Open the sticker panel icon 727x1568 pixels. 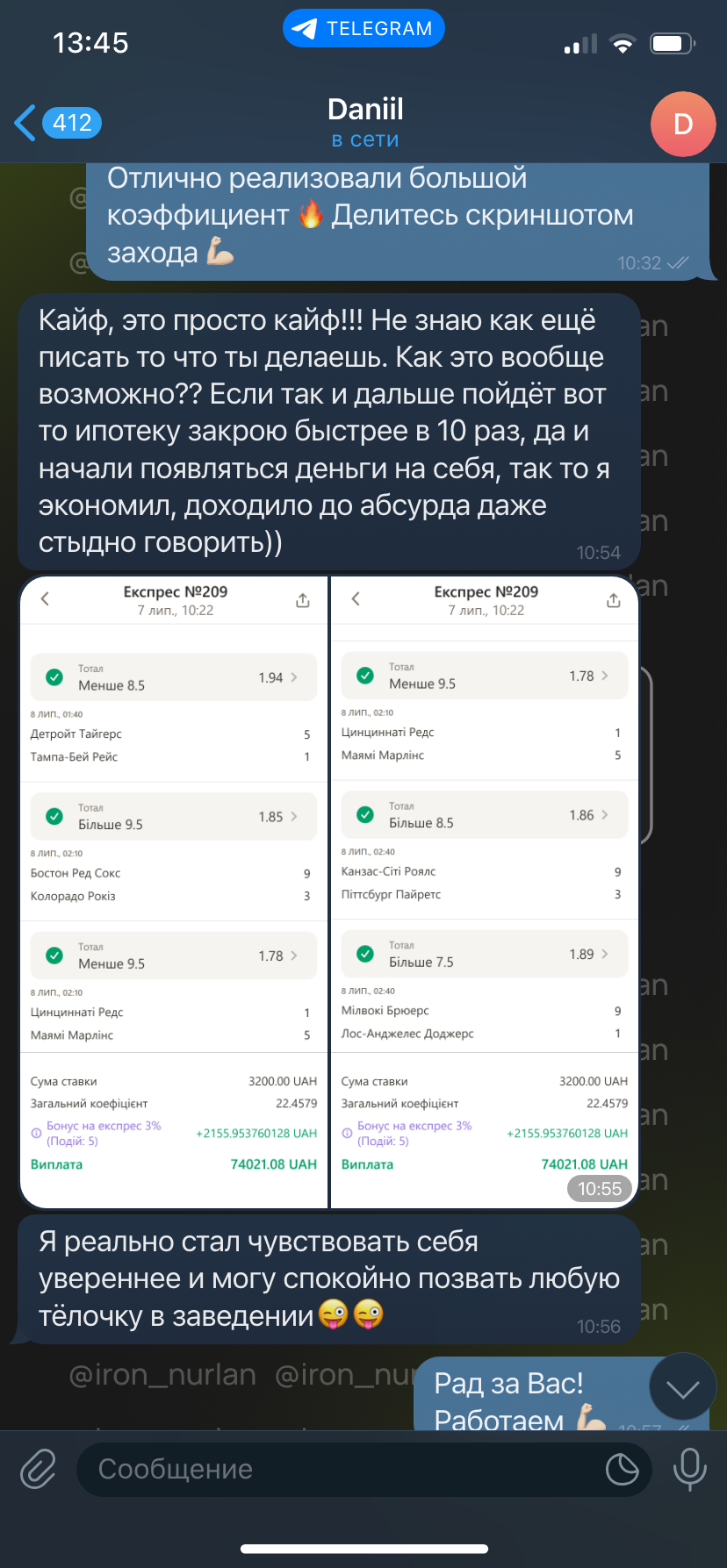coord(622,1469)
